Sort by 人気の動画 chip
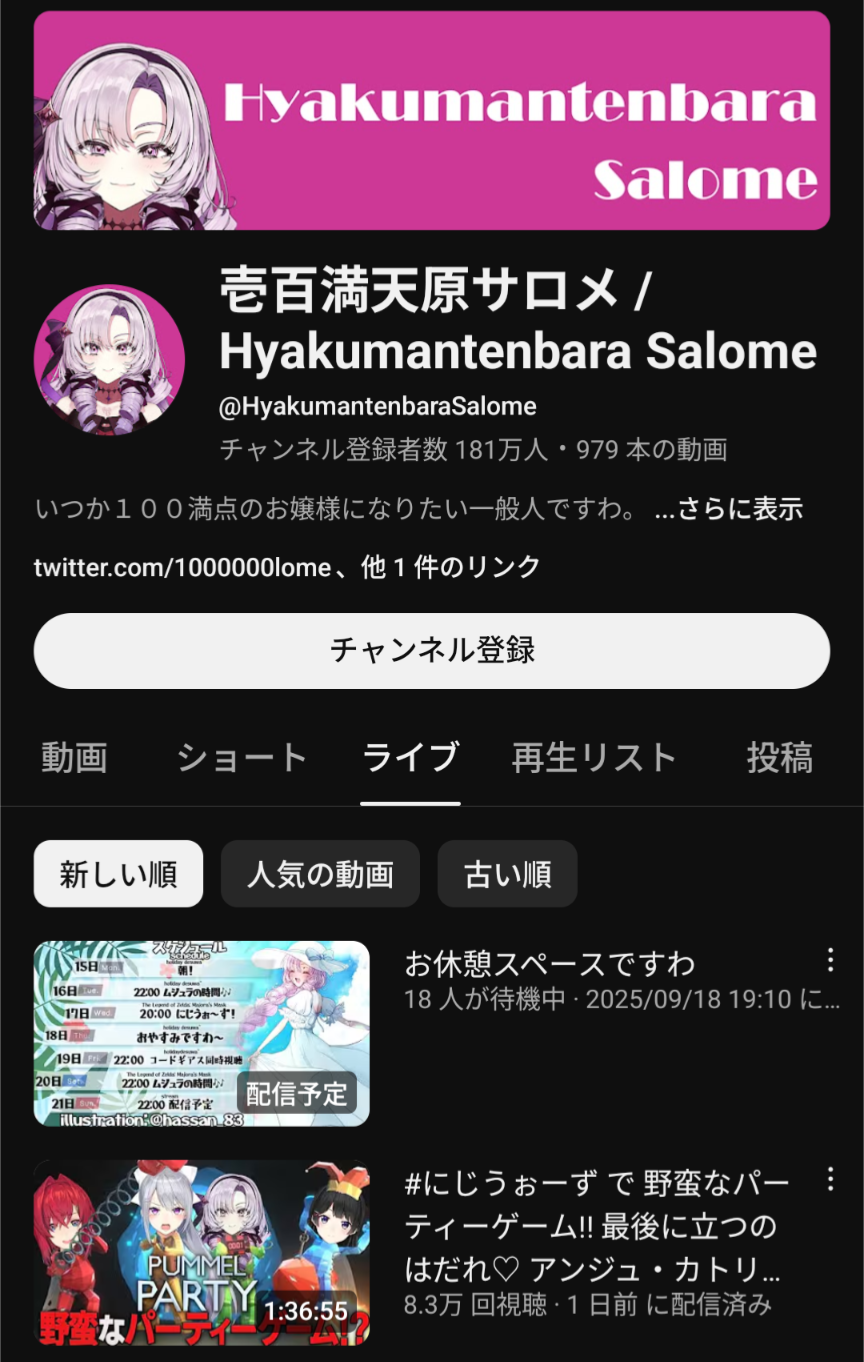This screenshot has width=864, height=1362. click(x=320, y=874)
